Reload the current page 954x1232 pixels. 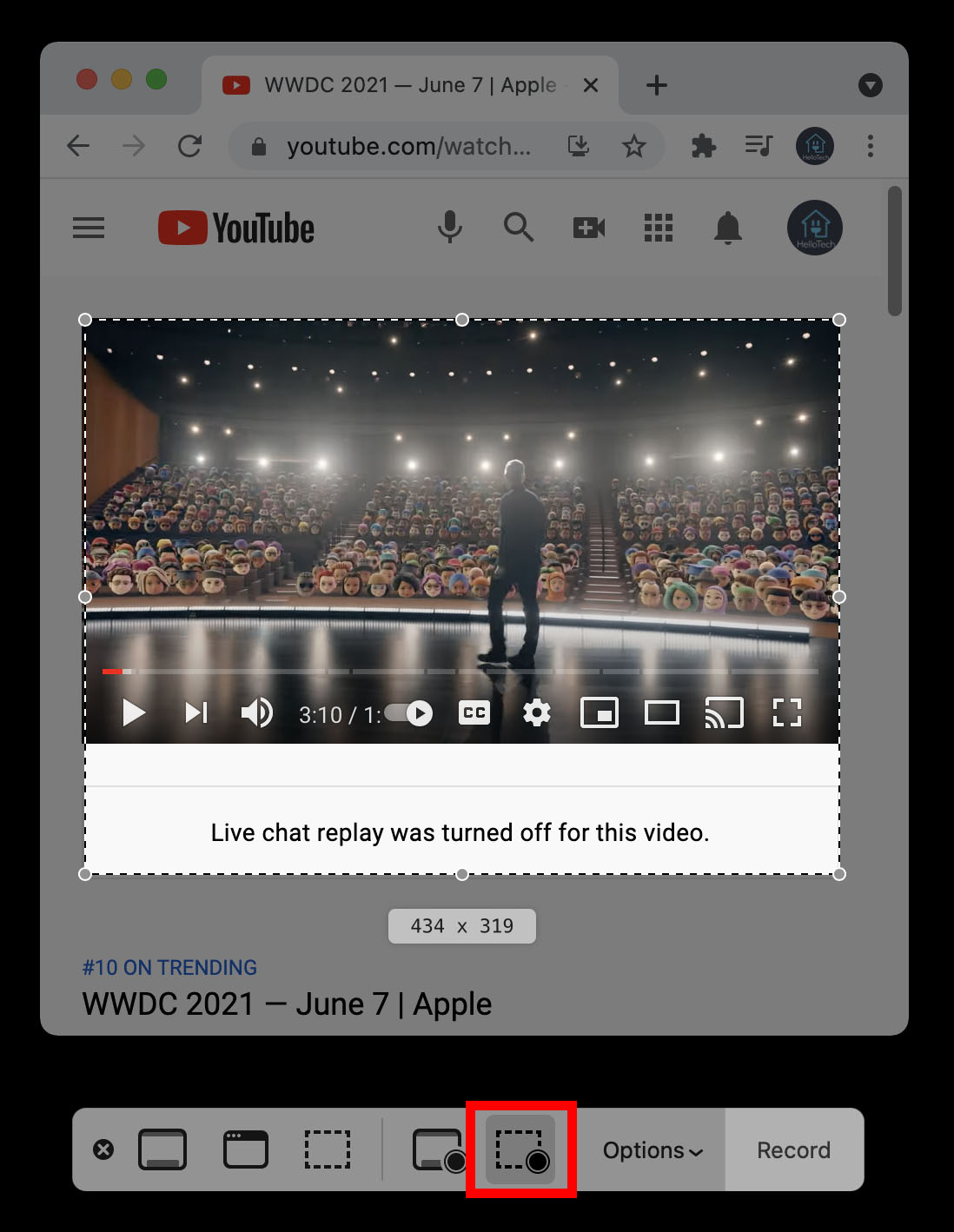pyautogui.click(x=189, y=146)
